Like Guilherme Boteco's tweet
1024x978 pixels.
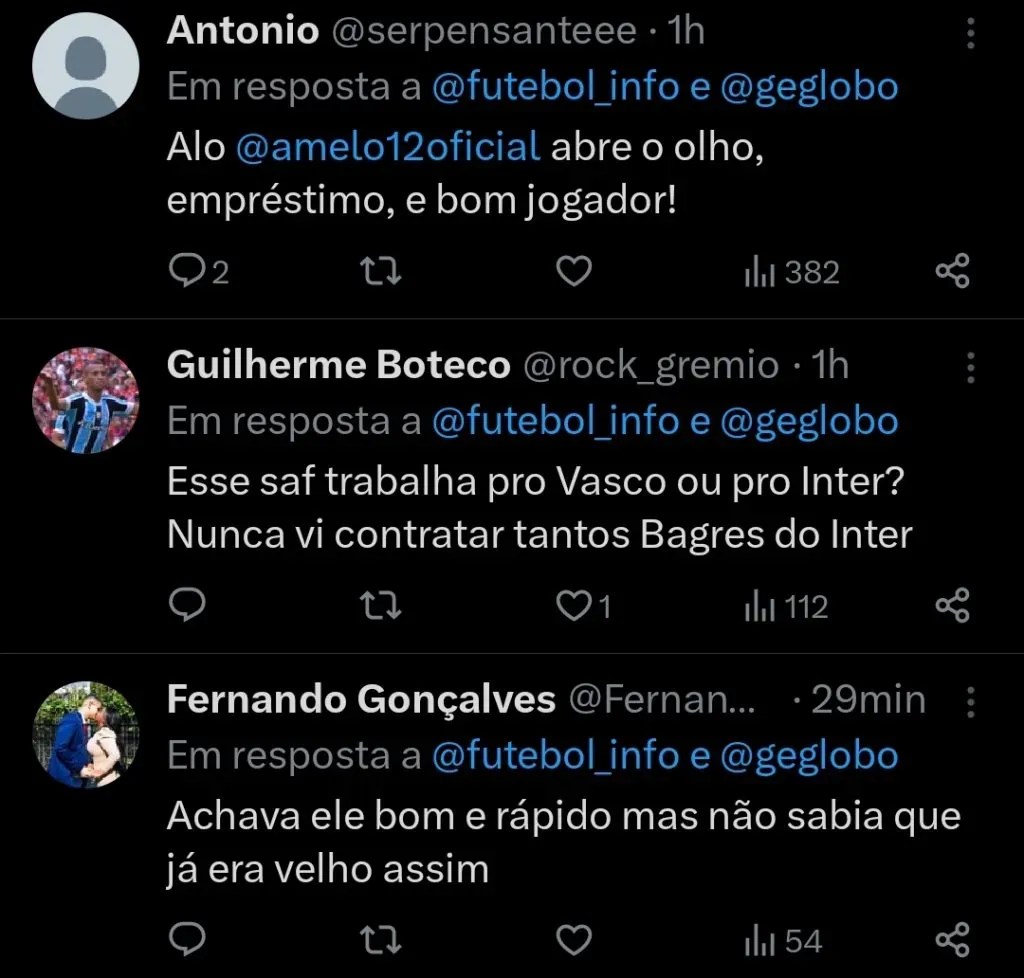click(574, 605)
